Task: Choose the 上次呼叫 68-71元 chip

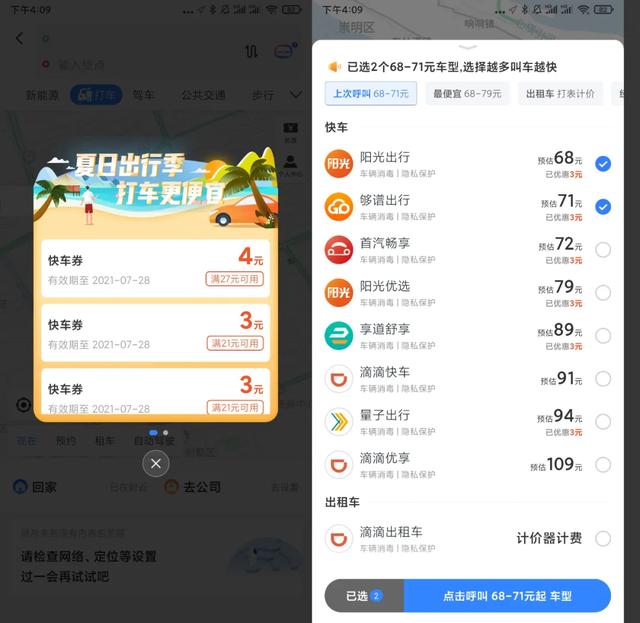Action: [x=370, y=94]
